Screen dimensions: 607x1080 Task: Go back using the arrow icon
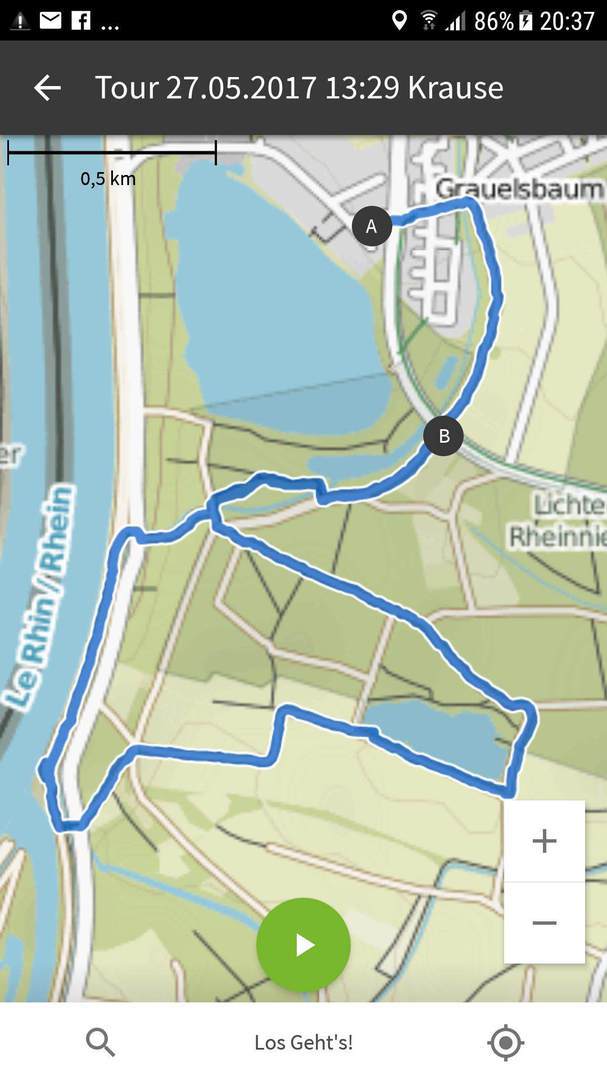coord(47,88)
